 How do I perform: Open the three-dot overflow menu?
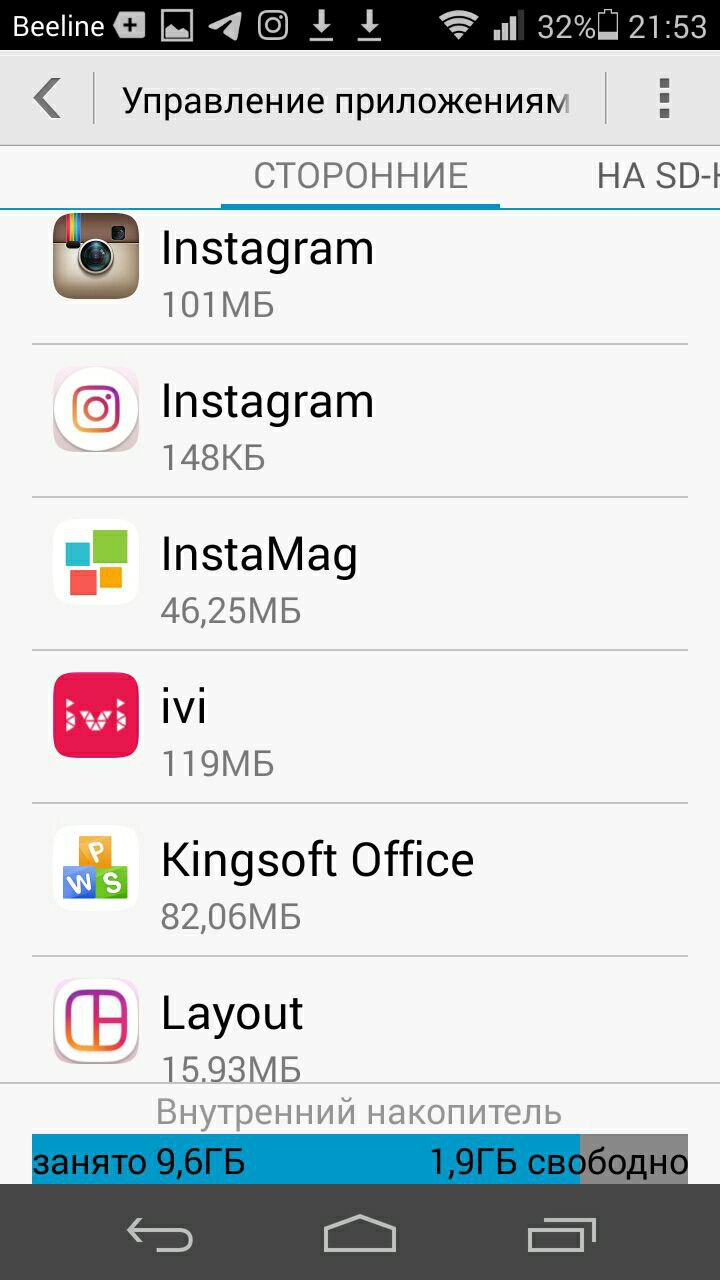[664, 99]
